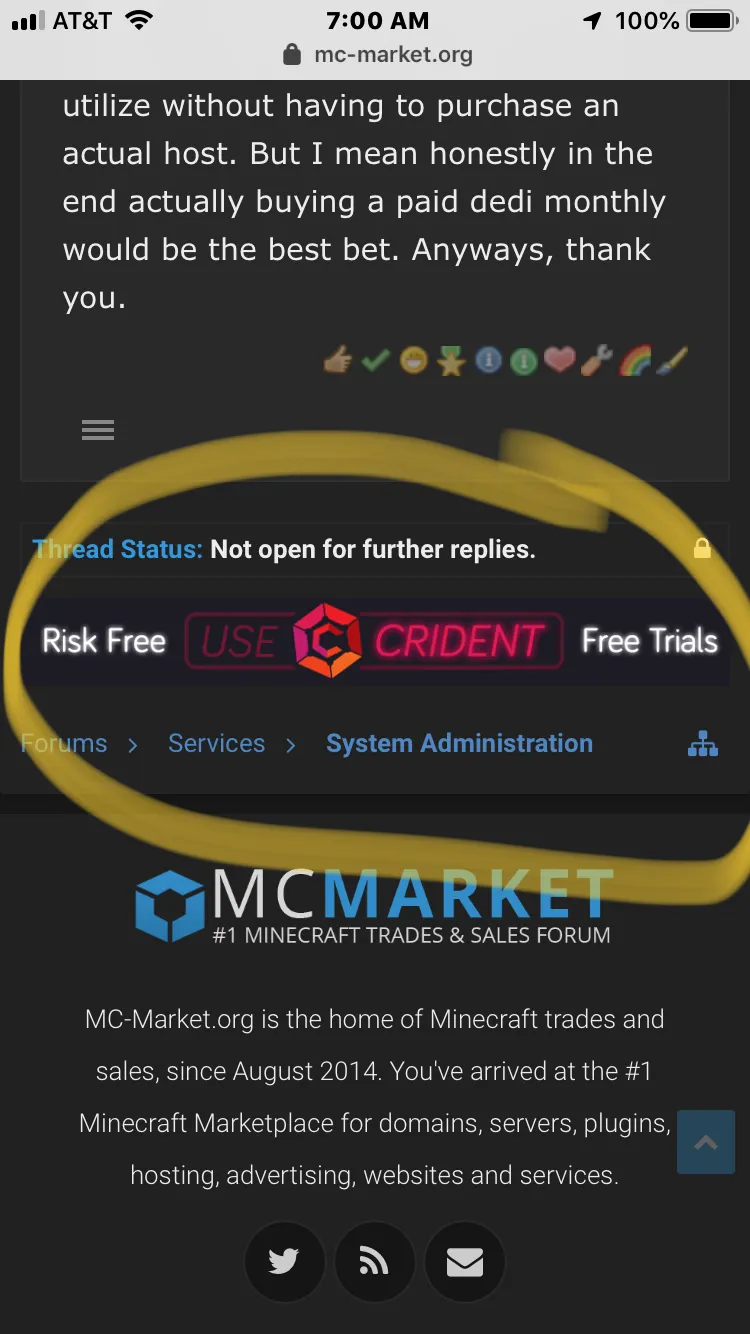Rate the post with the rainbow icon
The height and width of the screenshot is (1334, 750).
(634, 360)
